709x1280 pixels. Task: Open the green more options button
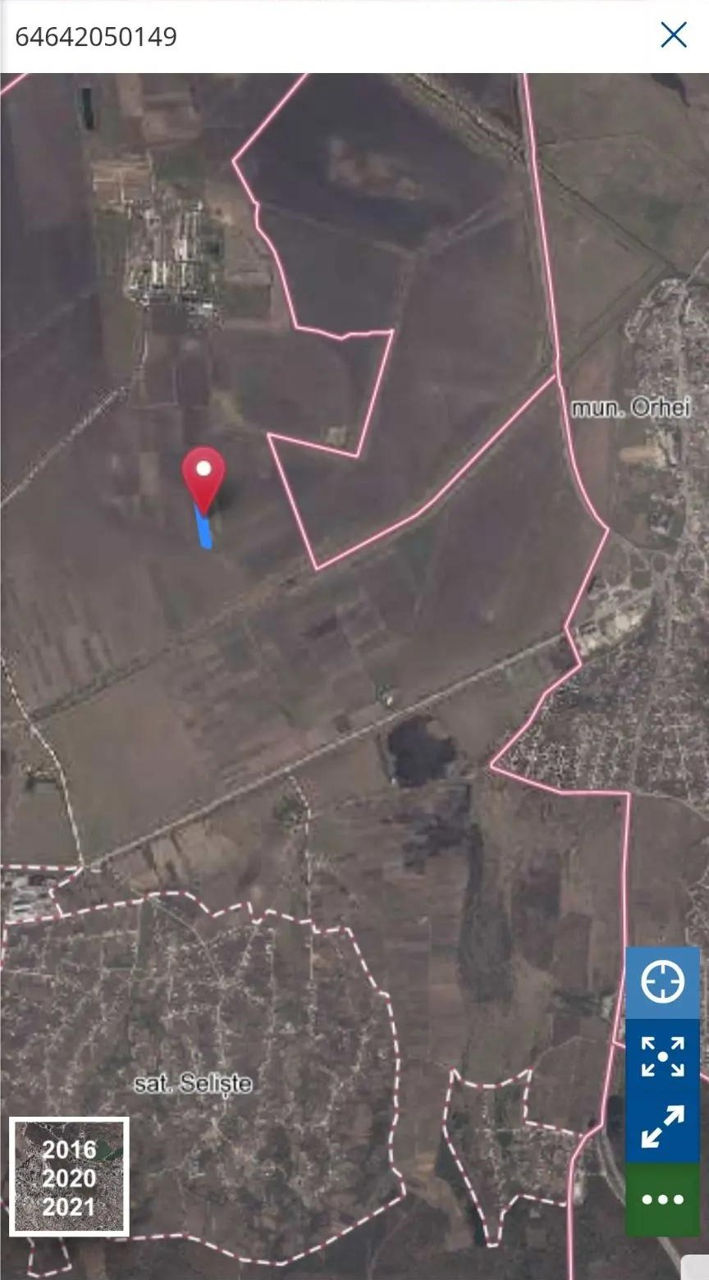(x=663, y=1199)
